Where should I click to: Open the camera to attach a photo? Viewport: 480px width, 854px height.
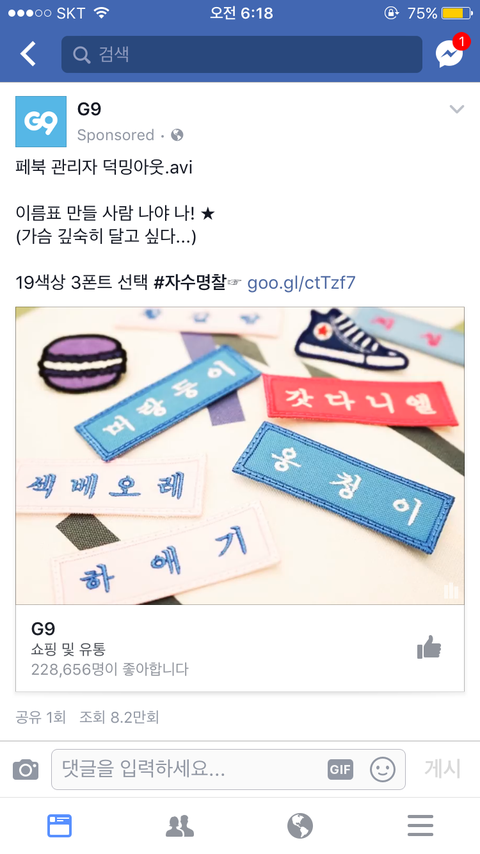[x=26, y=770]
